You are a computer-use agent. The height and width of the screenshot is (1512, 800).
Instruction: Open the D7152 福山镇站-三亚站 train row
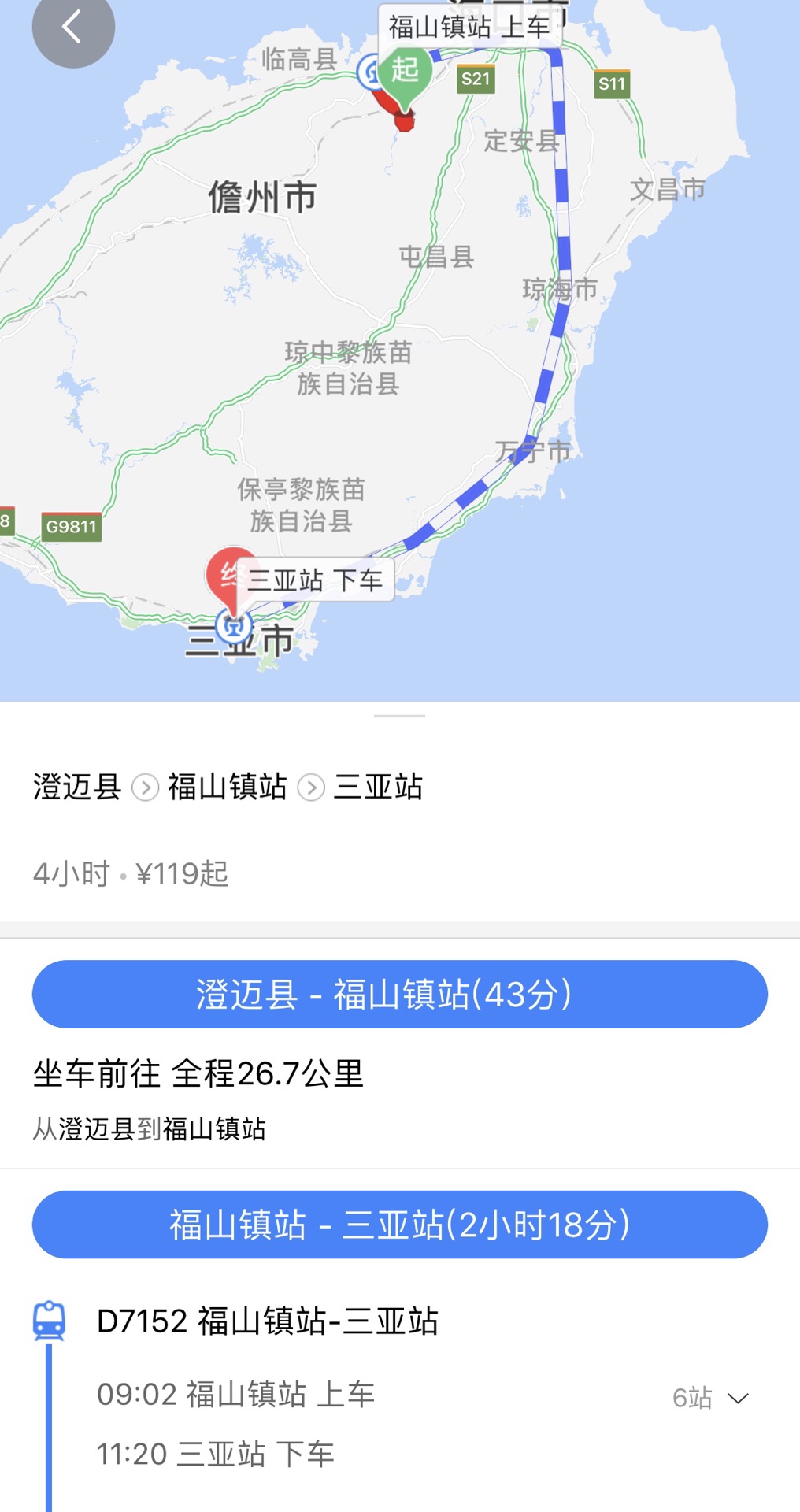(x=268, y=1321)
